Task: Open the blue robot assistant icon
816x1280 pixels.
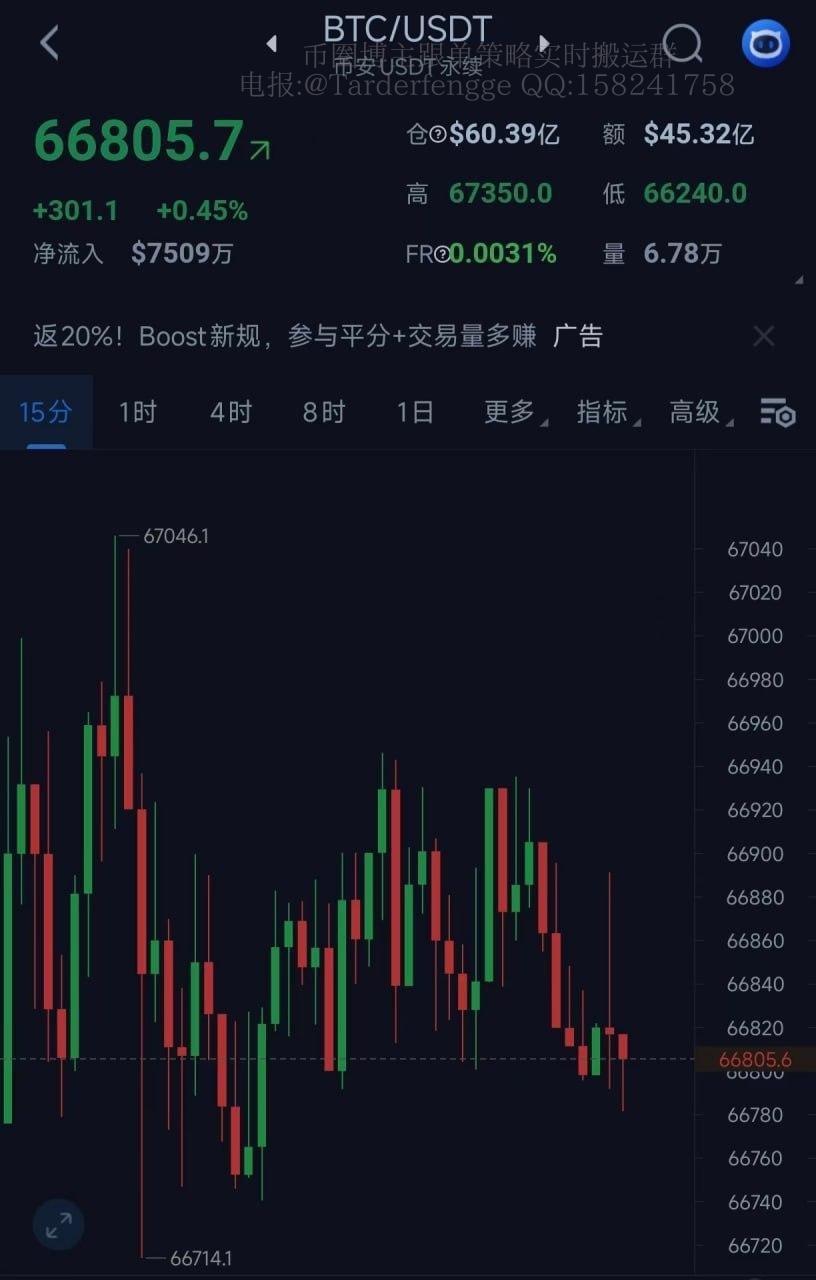Action: [765, 43]
